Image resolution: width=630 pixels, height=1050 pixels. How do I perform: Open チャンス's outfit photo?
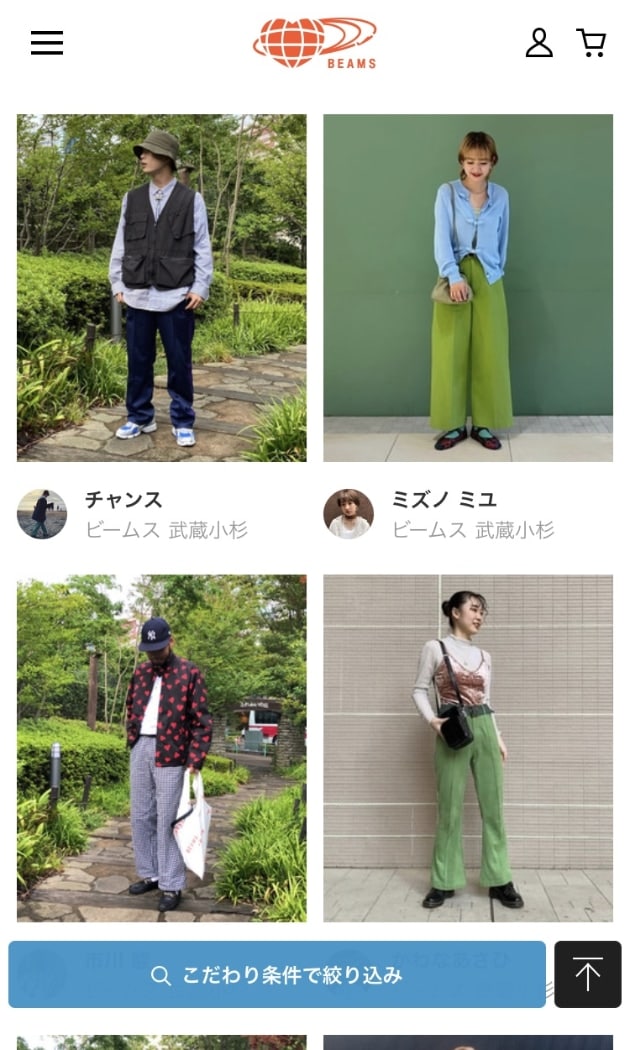[x=162, y=287]
